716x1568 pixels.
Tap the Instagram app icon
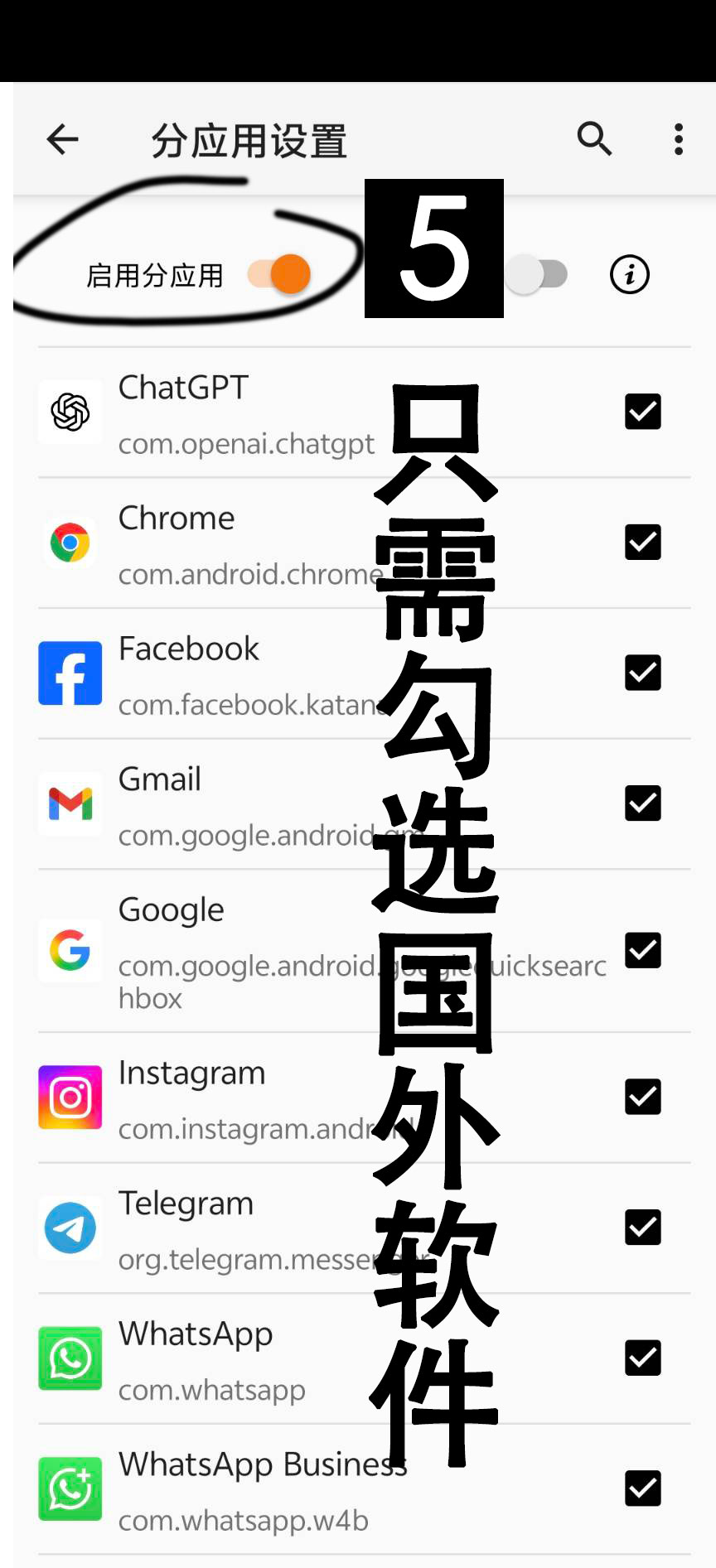[x=70, y=1098]
